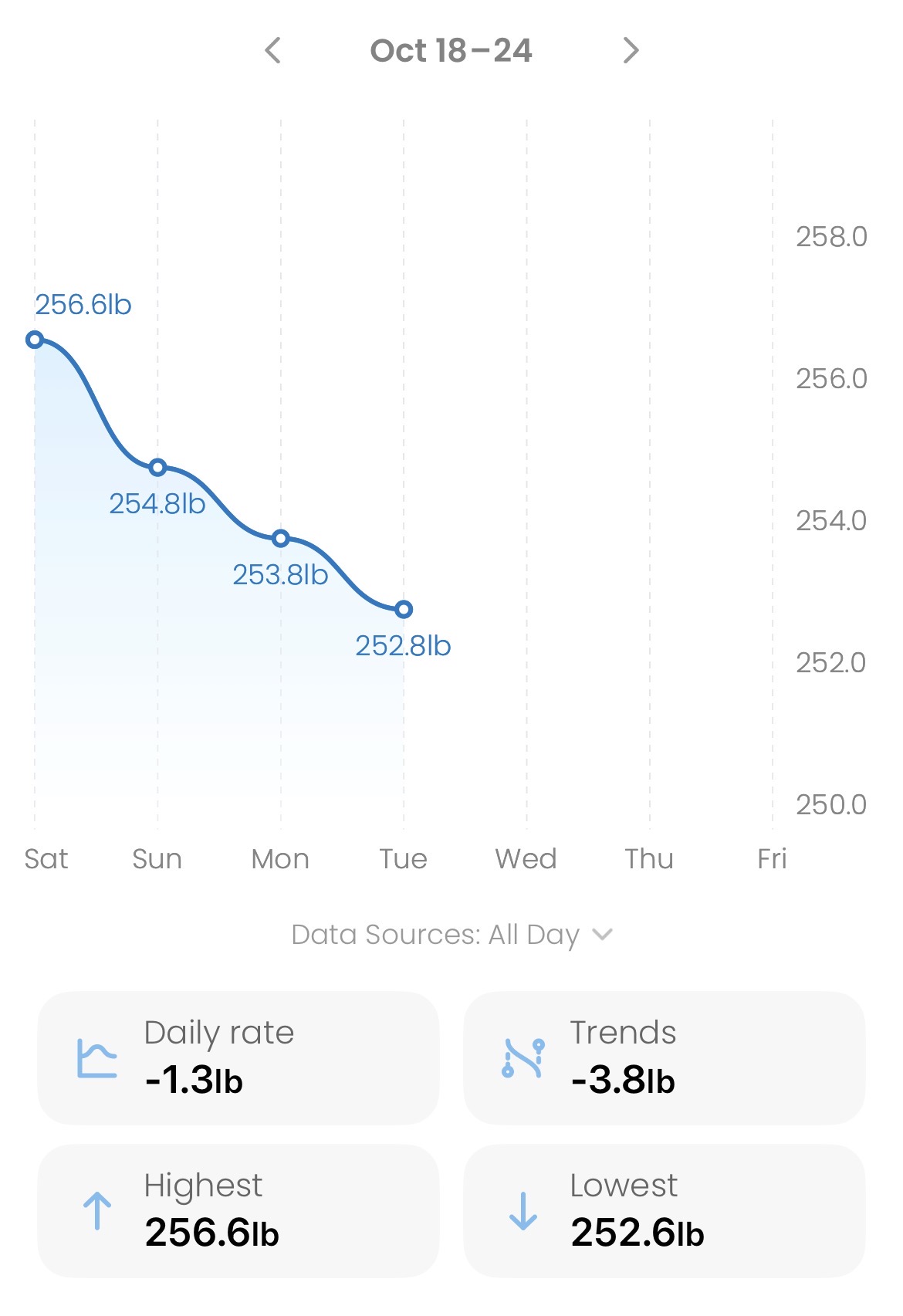Select the Saturday 256.6lb data point
This screenshot has height=1316, width=903.
pyautogui.click(x=35, y=340)
